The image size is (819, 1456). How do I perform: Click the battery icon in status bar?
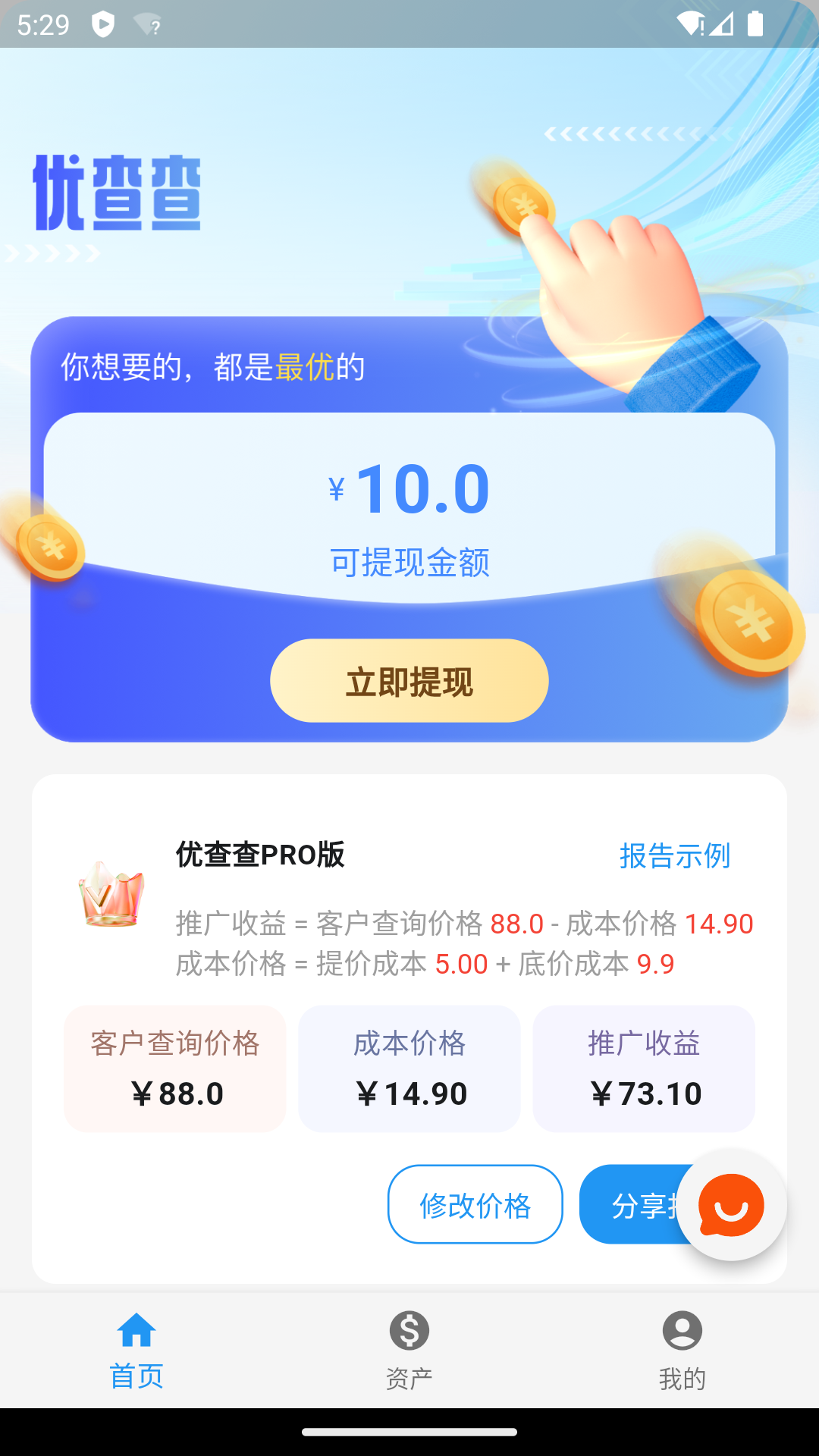(755, 24)
